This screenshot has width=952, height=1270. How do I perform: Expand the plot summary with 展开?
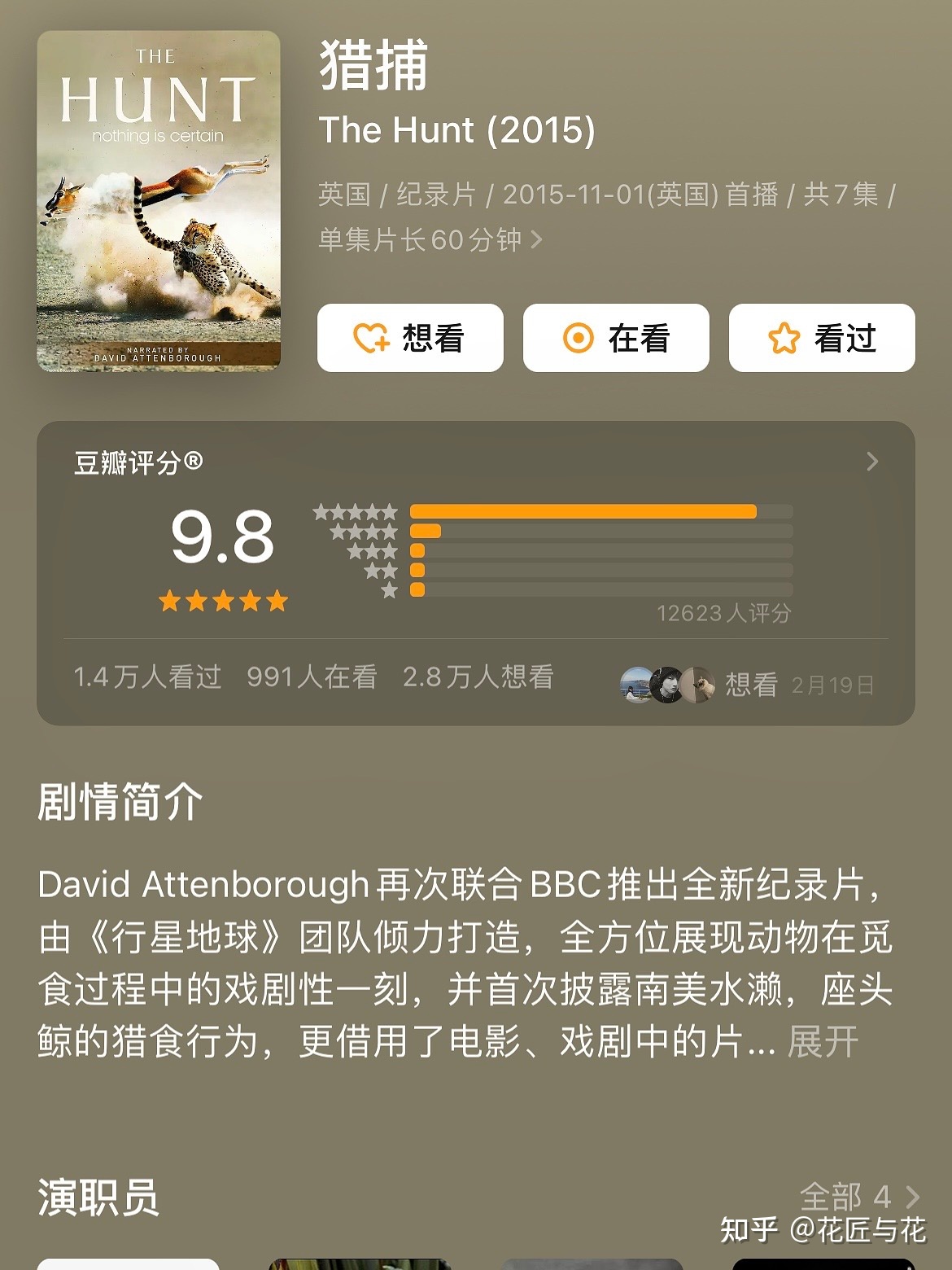pyautogui.click(x=823, y=1041)
